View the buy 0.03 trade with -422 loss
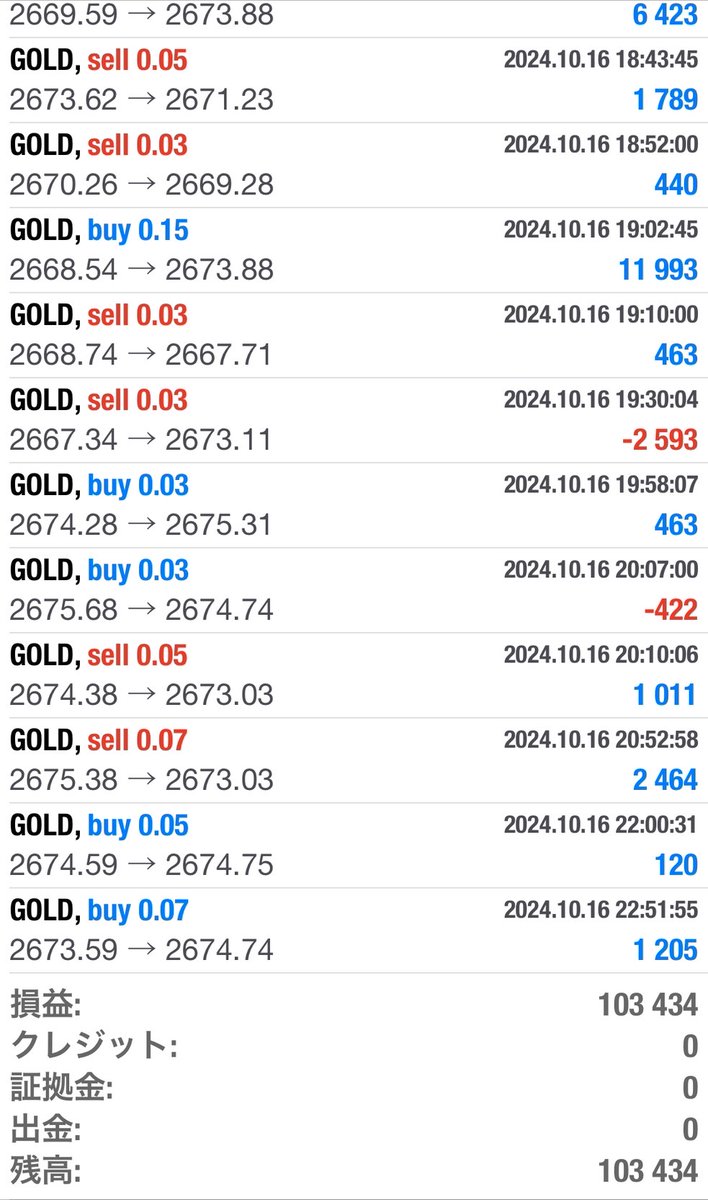 (x=354, y=590)
